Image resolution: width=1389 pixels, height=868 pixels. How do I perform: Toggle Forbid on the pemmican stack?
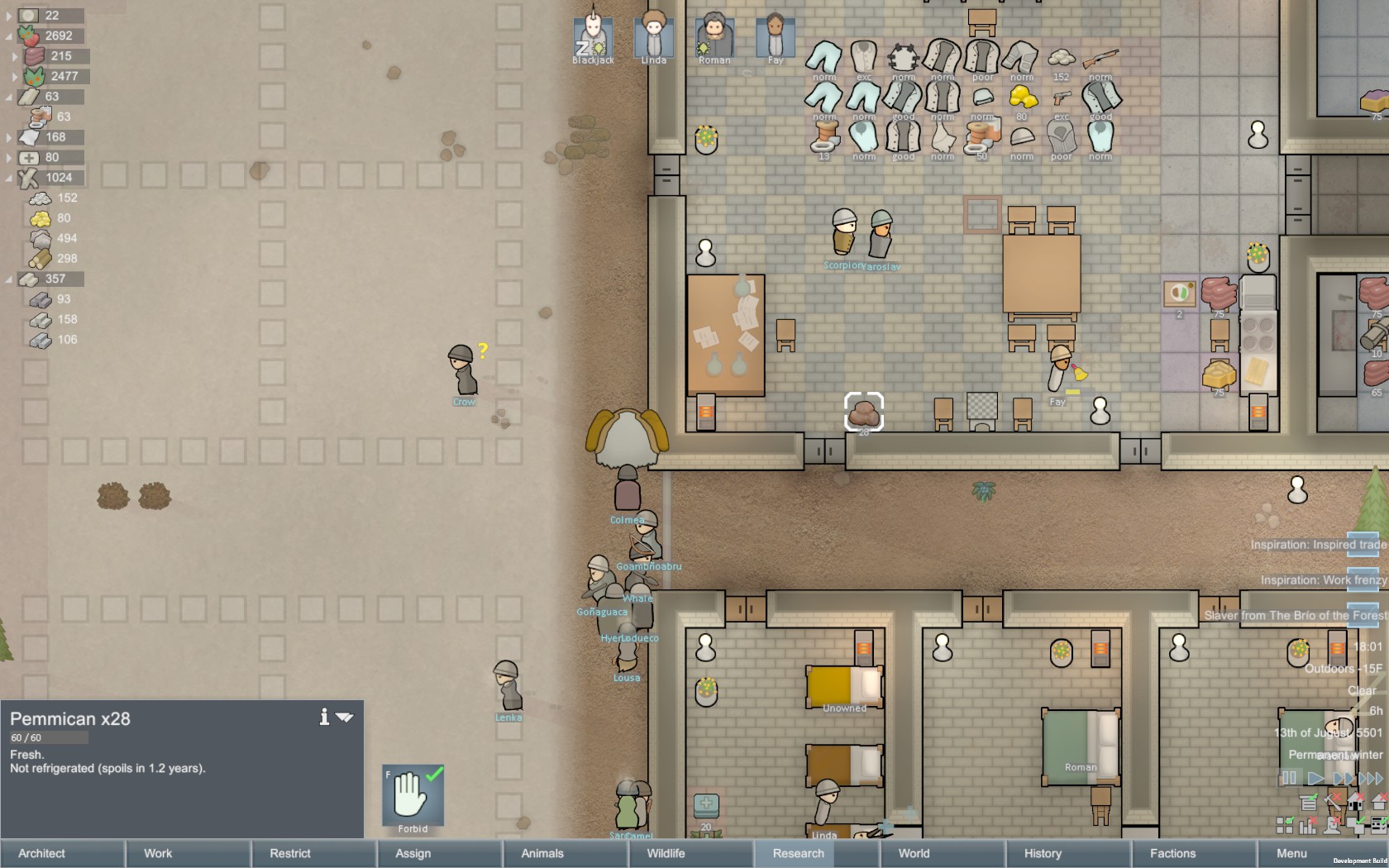click(x=413, y=796)
